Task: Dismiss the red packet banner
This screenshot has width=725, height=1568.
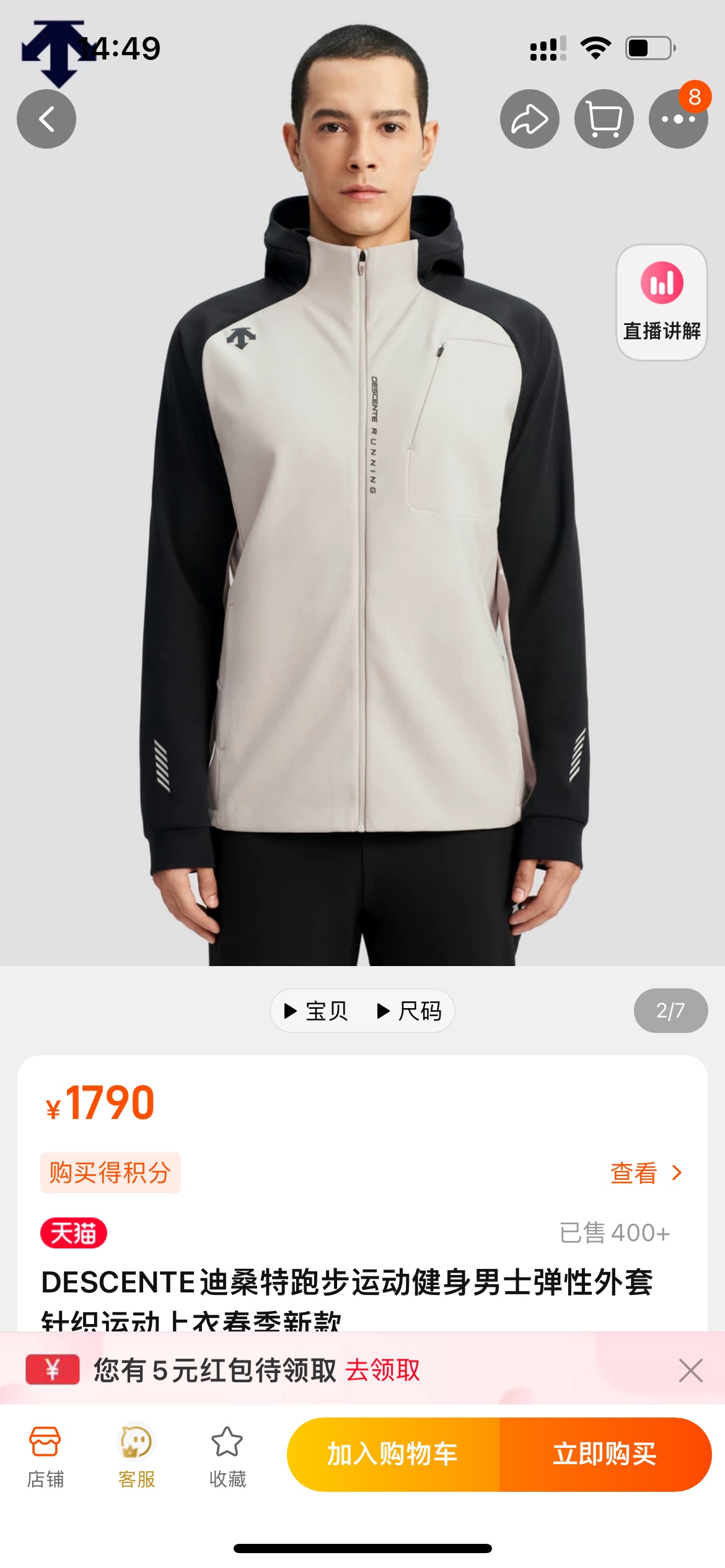Action: [690, 1370]
